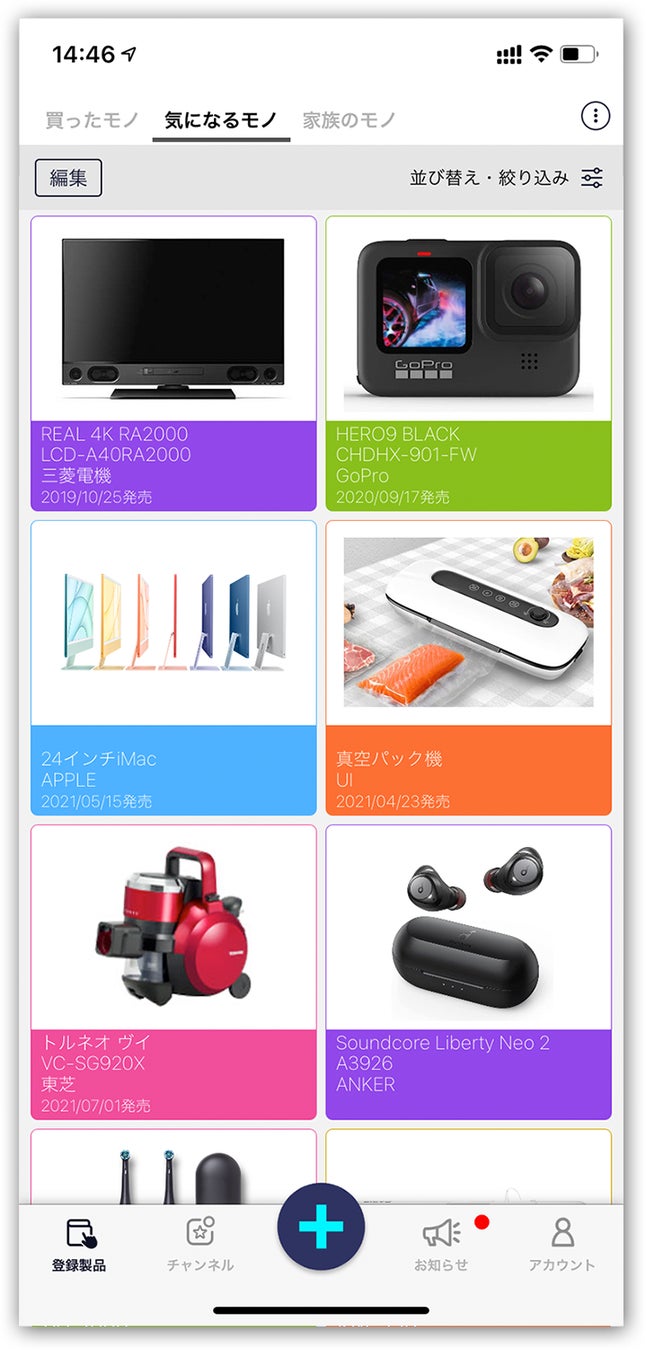Open the 真空パック機 product card

[x=468, y=667]
